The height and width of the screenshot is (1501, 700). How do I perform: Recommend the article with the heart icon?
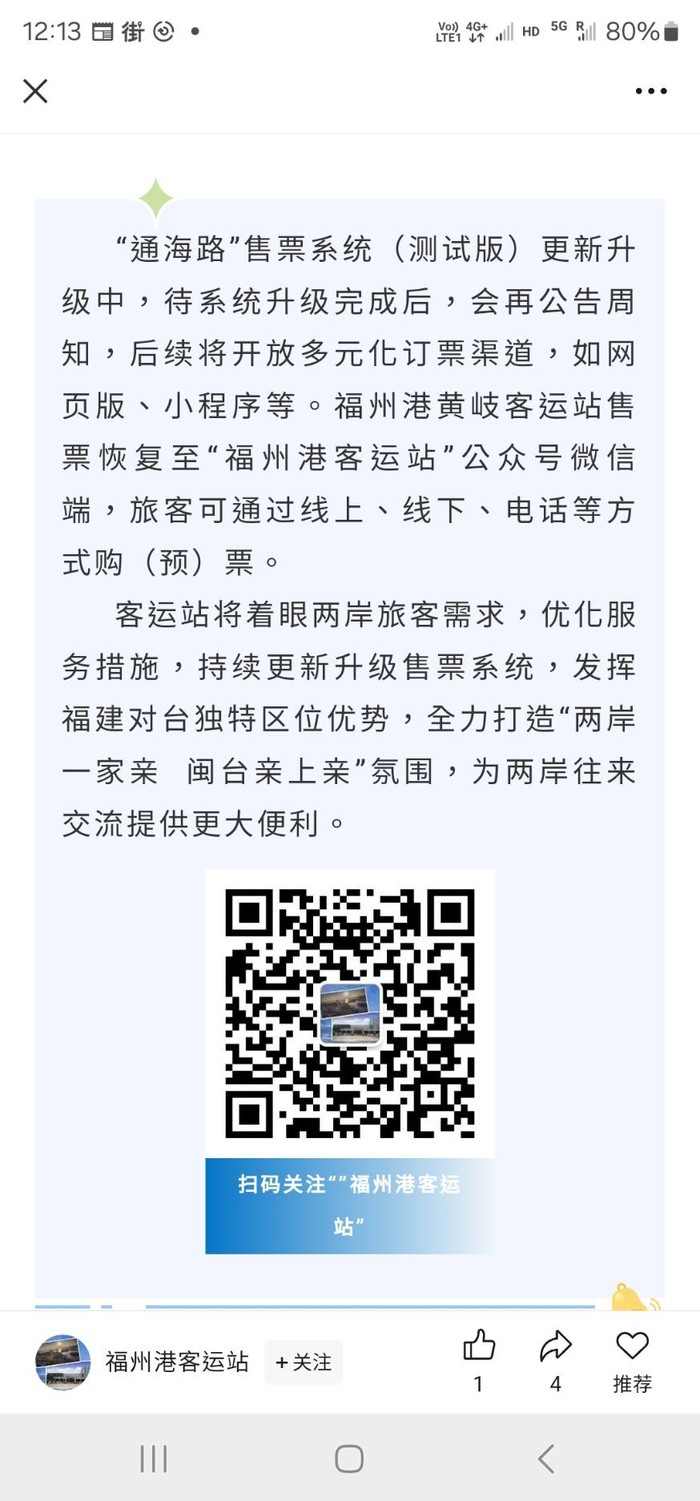tap(632, 1346)
